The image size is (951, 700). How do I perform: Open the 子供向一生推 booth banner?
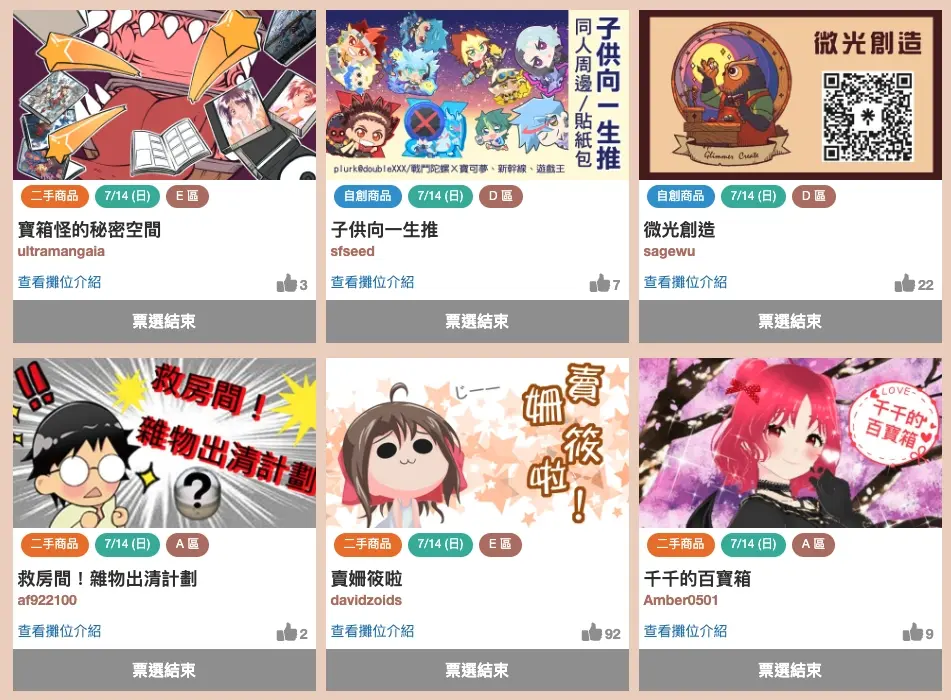[x=477, y=95]
